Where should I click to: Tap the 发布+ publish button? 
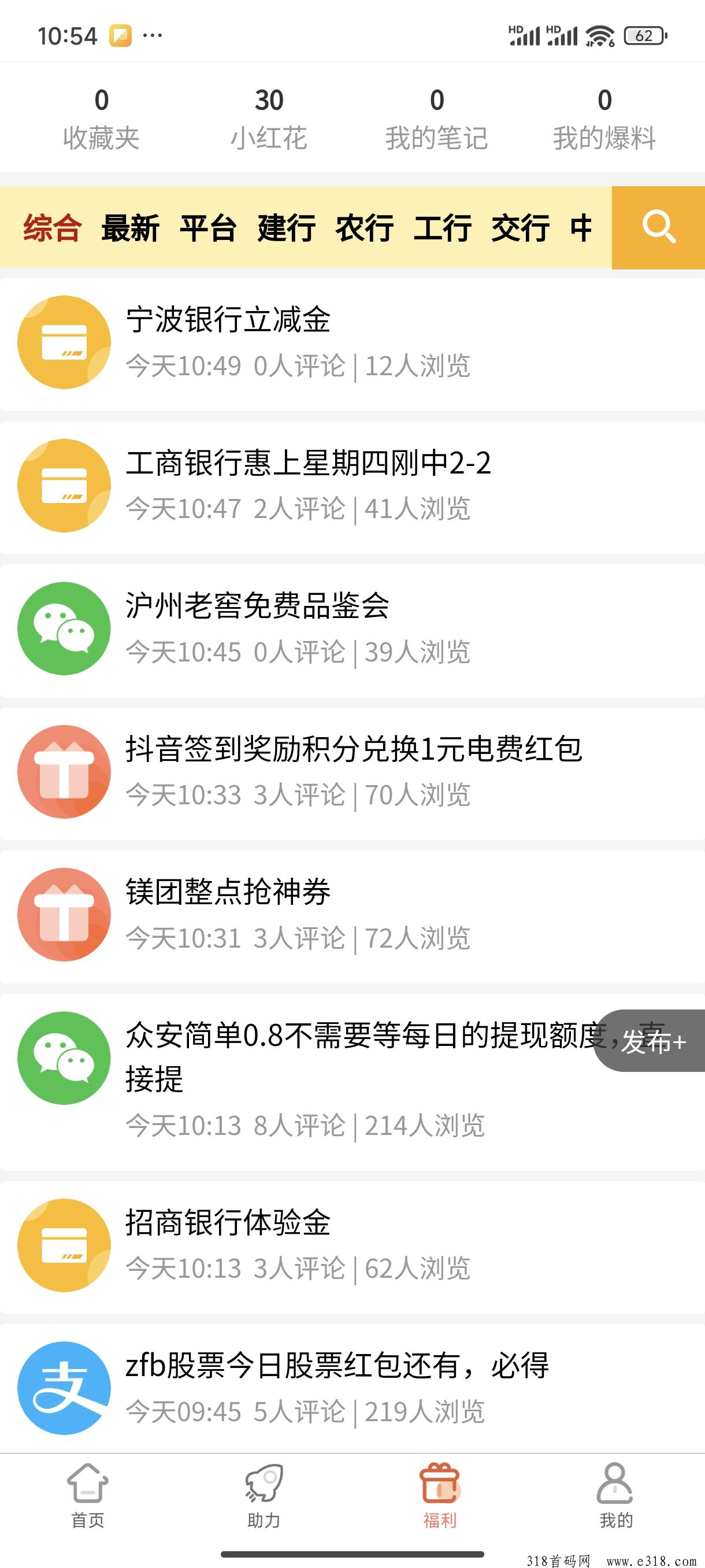(x=650, y=1041)
